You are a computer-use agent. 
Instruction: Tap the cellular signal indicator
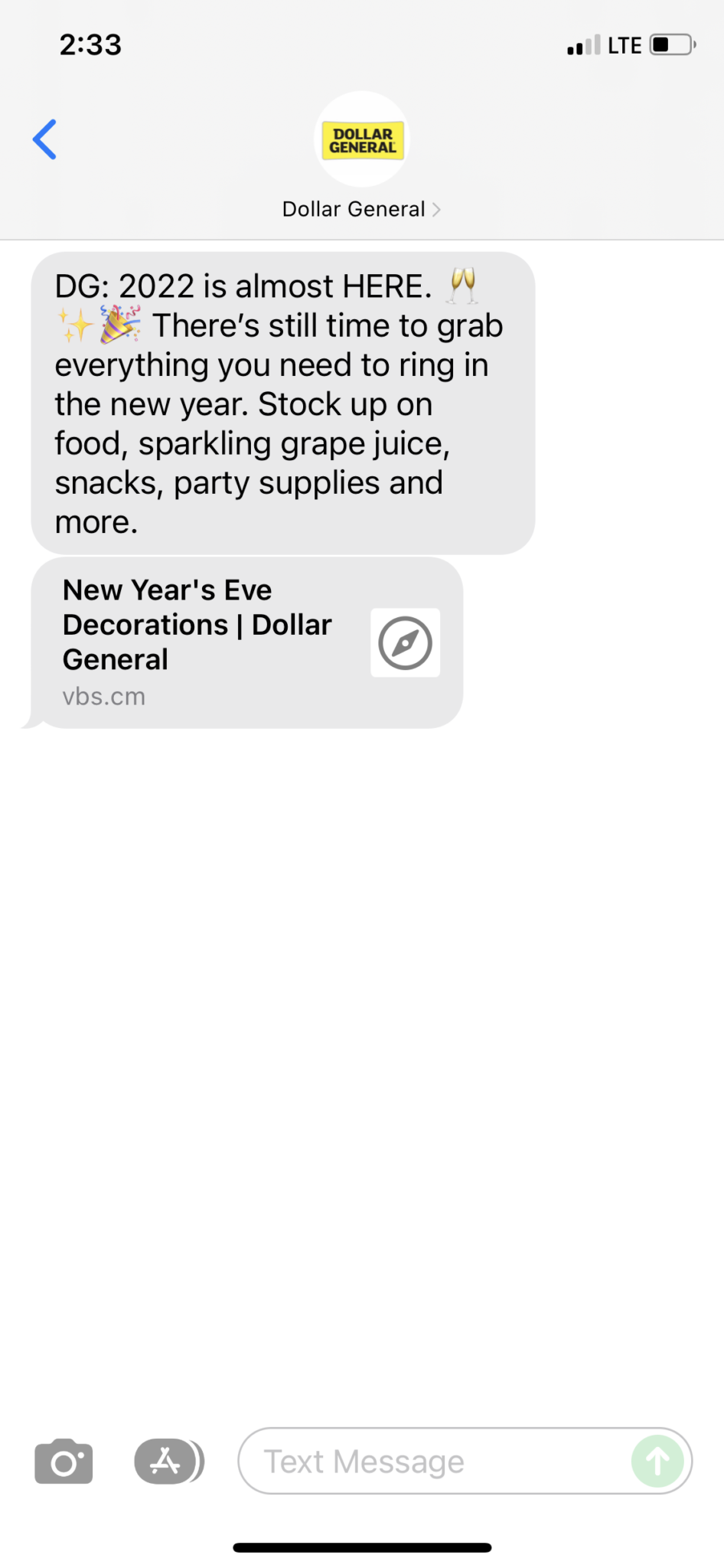tap(583, 44)
